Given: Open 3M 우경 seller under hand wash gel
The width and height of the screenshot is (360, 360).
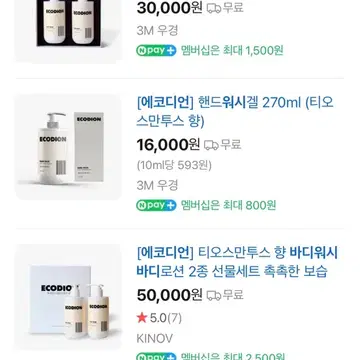Looking at the screenshot, I should click(157, 185).
